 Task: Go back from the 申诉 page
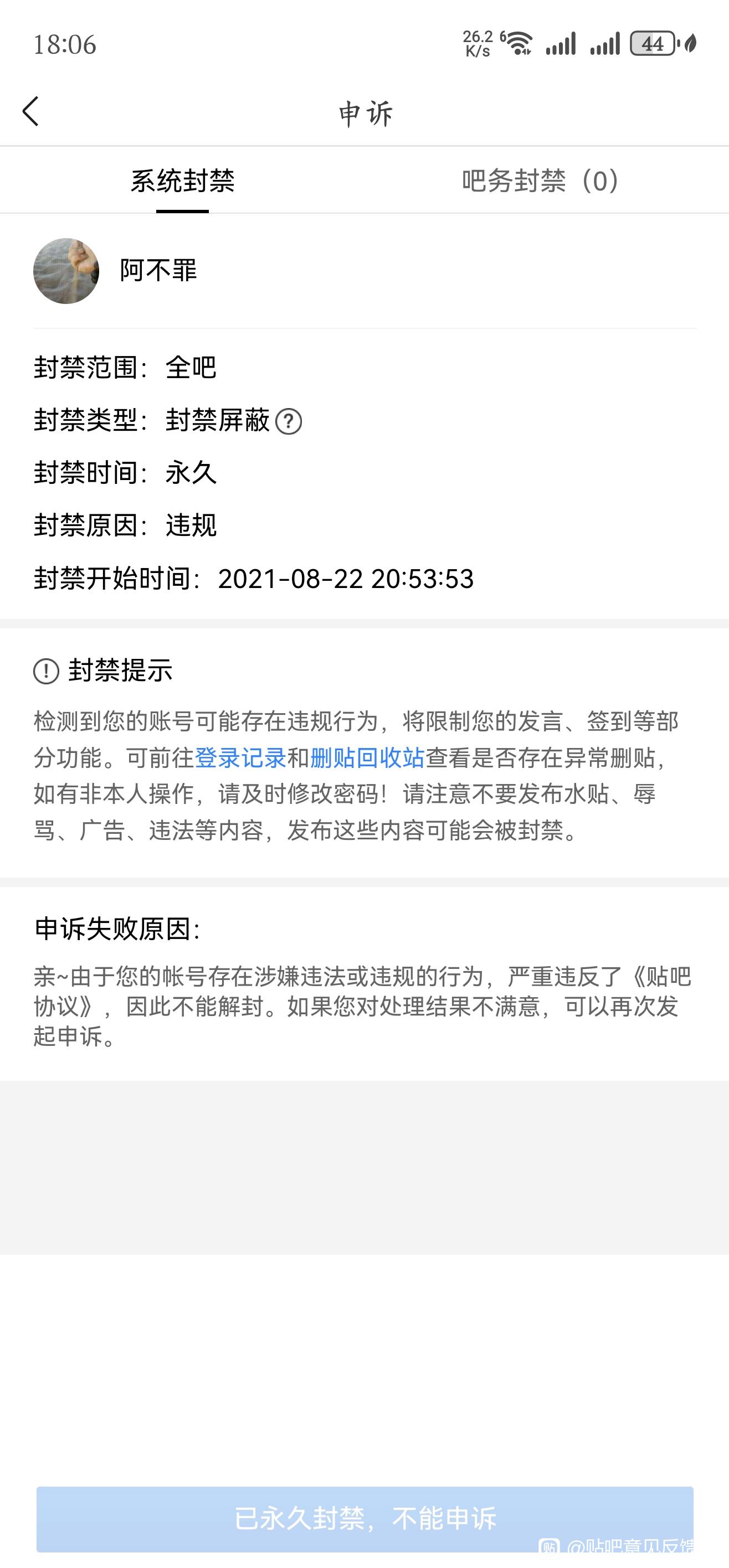pyautogui.click(x=30, y=111)
